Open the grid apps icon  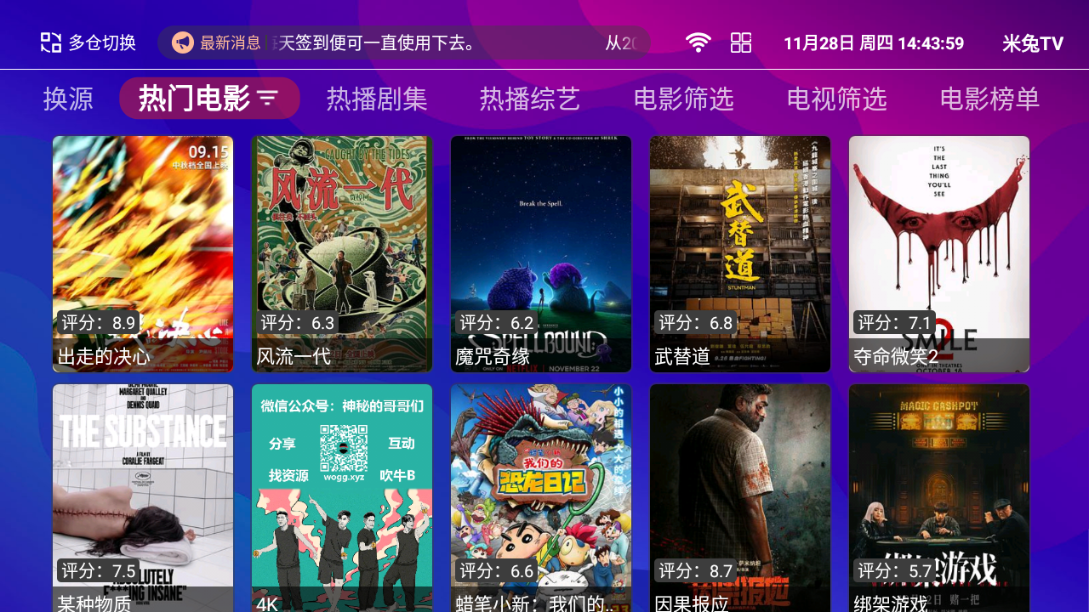click(741, 42)
